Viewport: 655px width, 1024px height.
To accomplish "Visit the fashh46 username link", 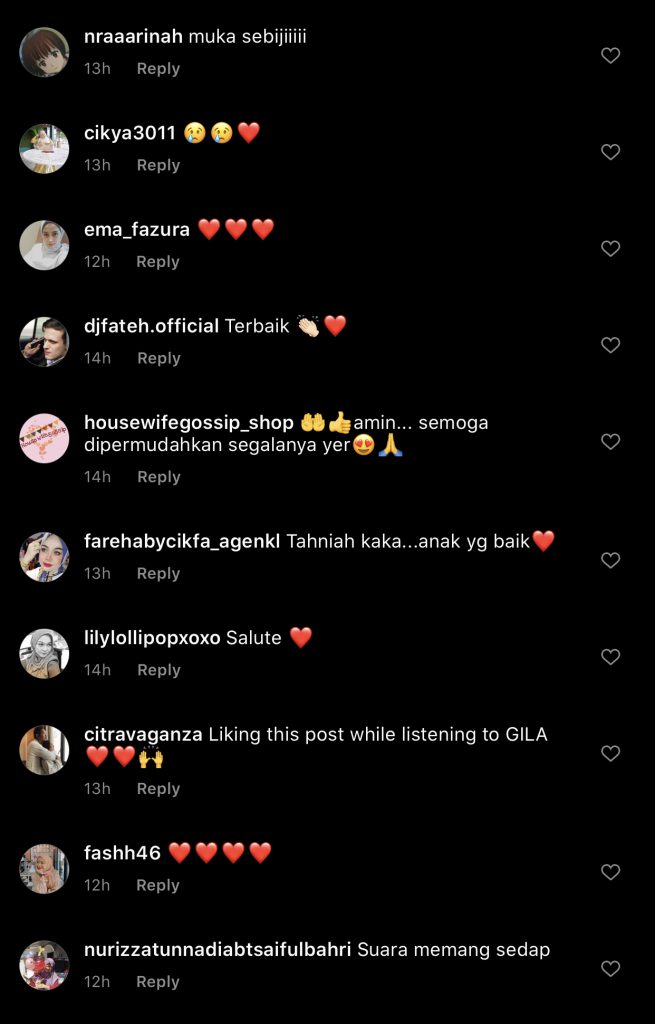I will click(x=122, y=853).
